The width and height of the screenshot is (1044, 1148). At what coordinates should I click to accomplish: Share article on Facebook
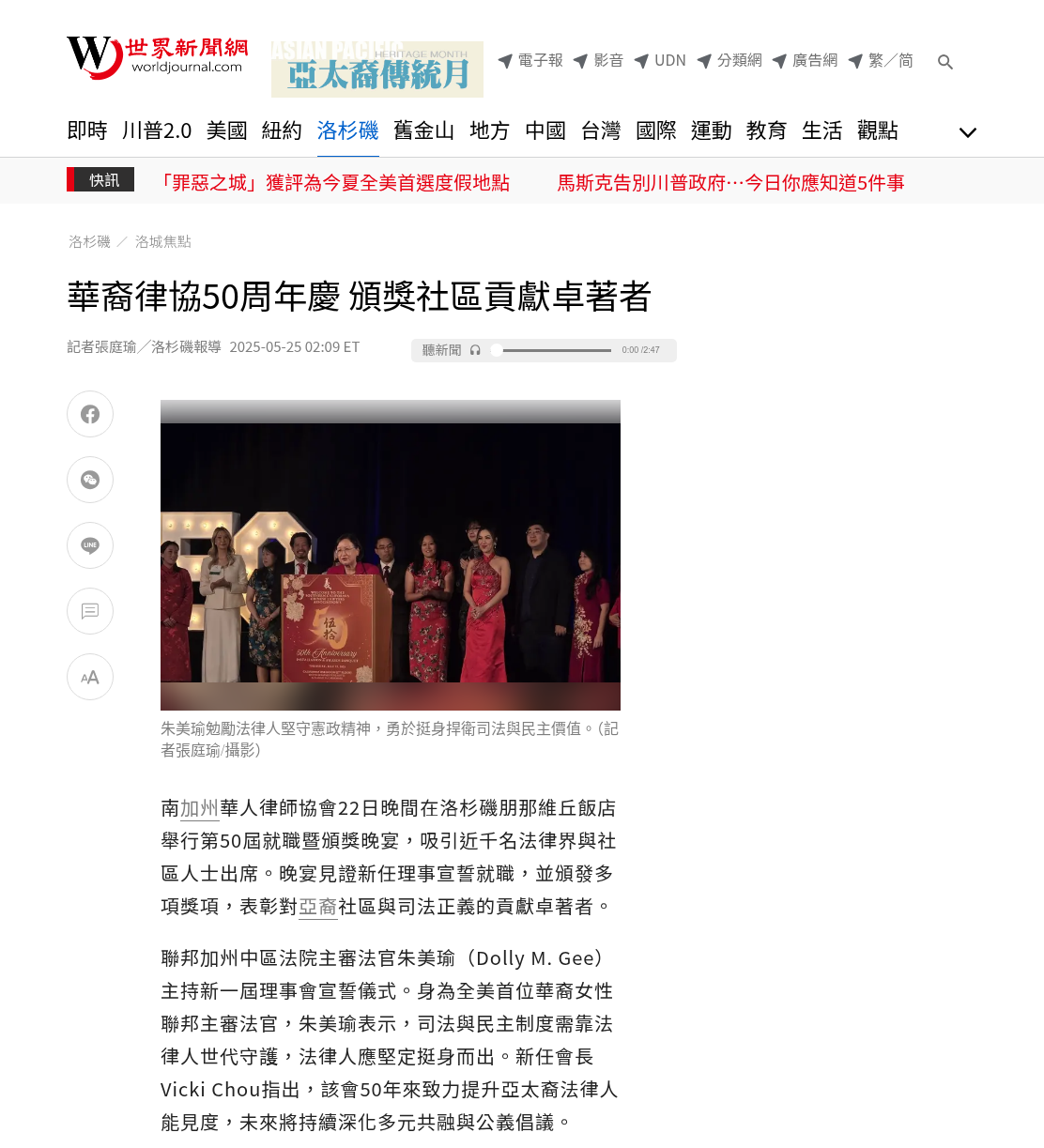90,414
